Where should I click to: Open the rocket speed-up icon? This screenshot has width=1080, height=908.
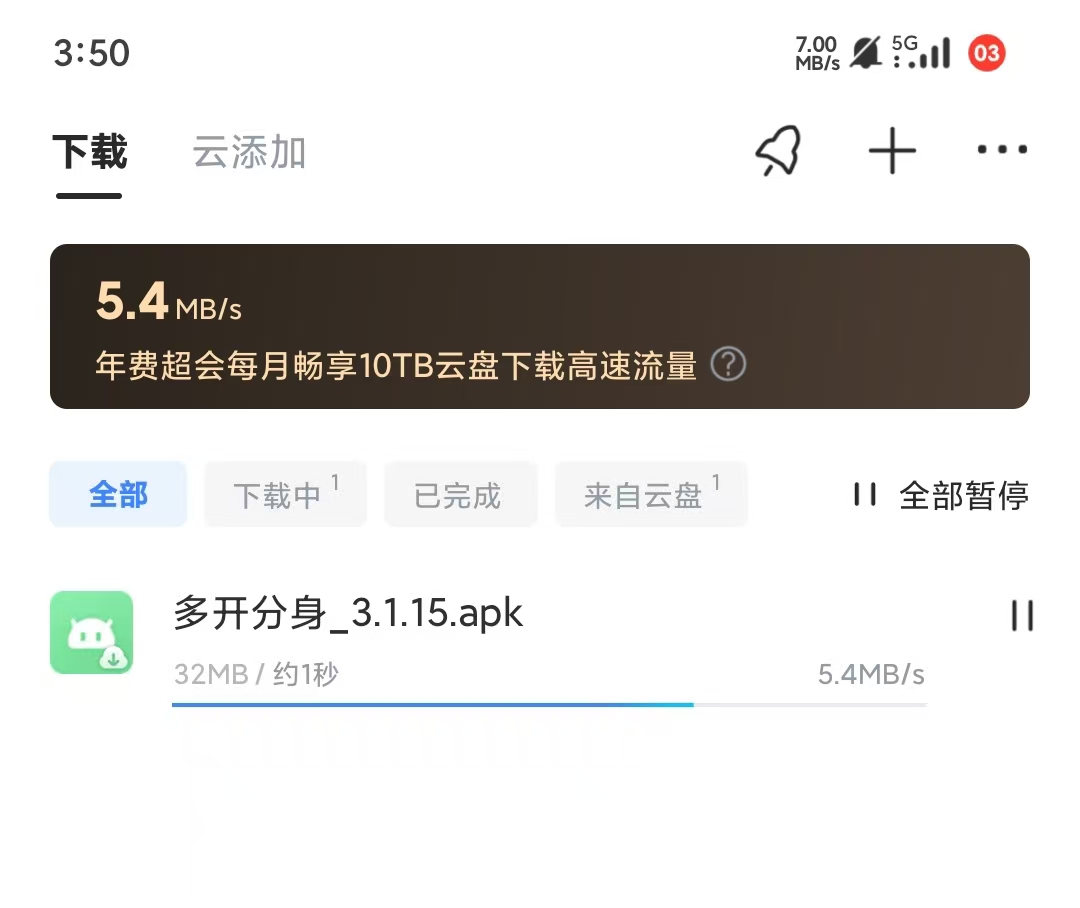coord(778,152)
